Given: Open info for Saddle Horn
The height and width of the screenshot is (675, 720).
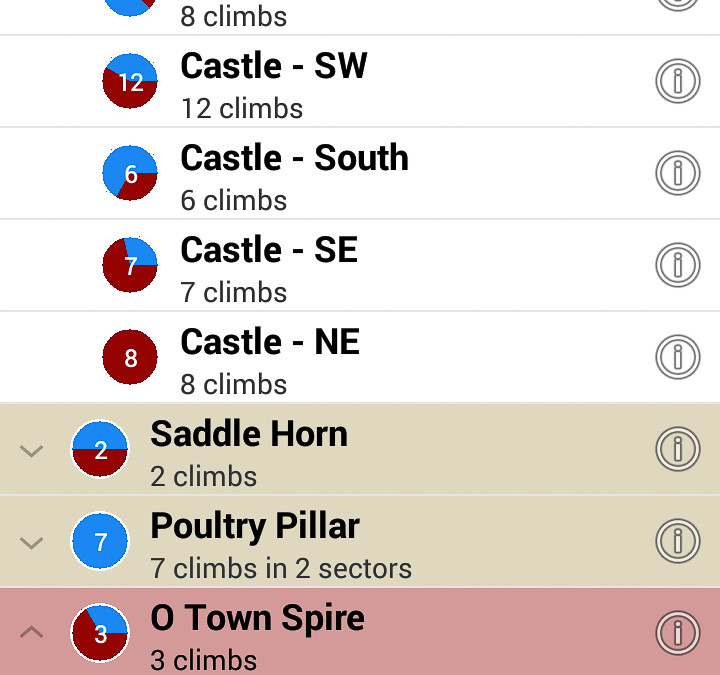Looking at the screenshot, I should (677, 449).
